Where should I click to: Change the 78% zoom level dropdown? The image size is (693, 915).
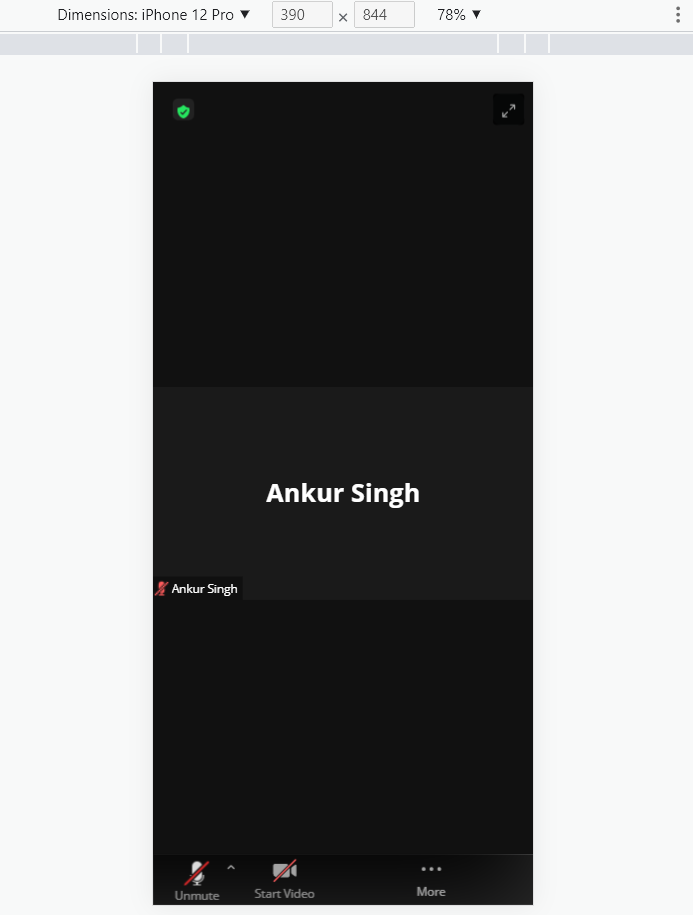(x=459, y=15)
